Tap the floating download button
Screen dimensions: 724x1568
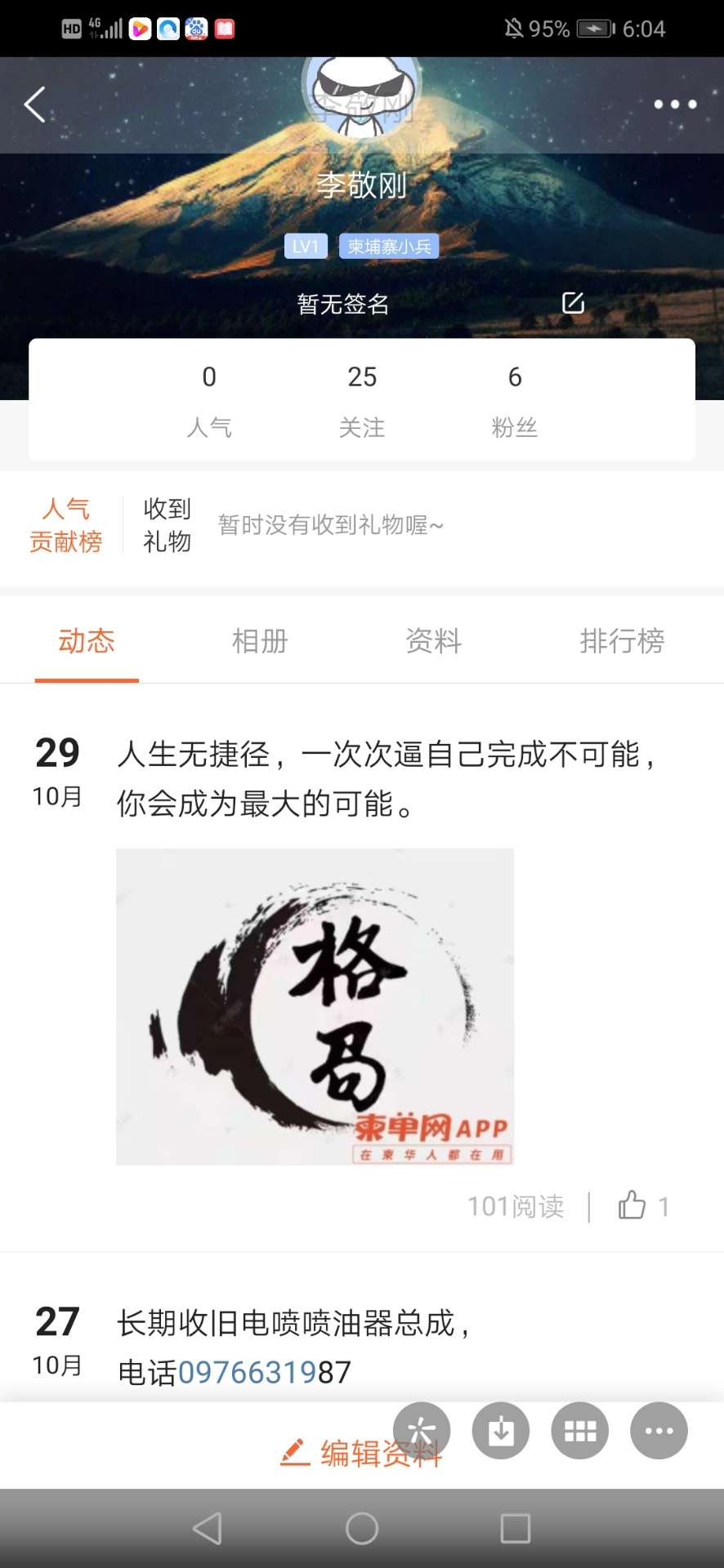[x=500, y=1431]
